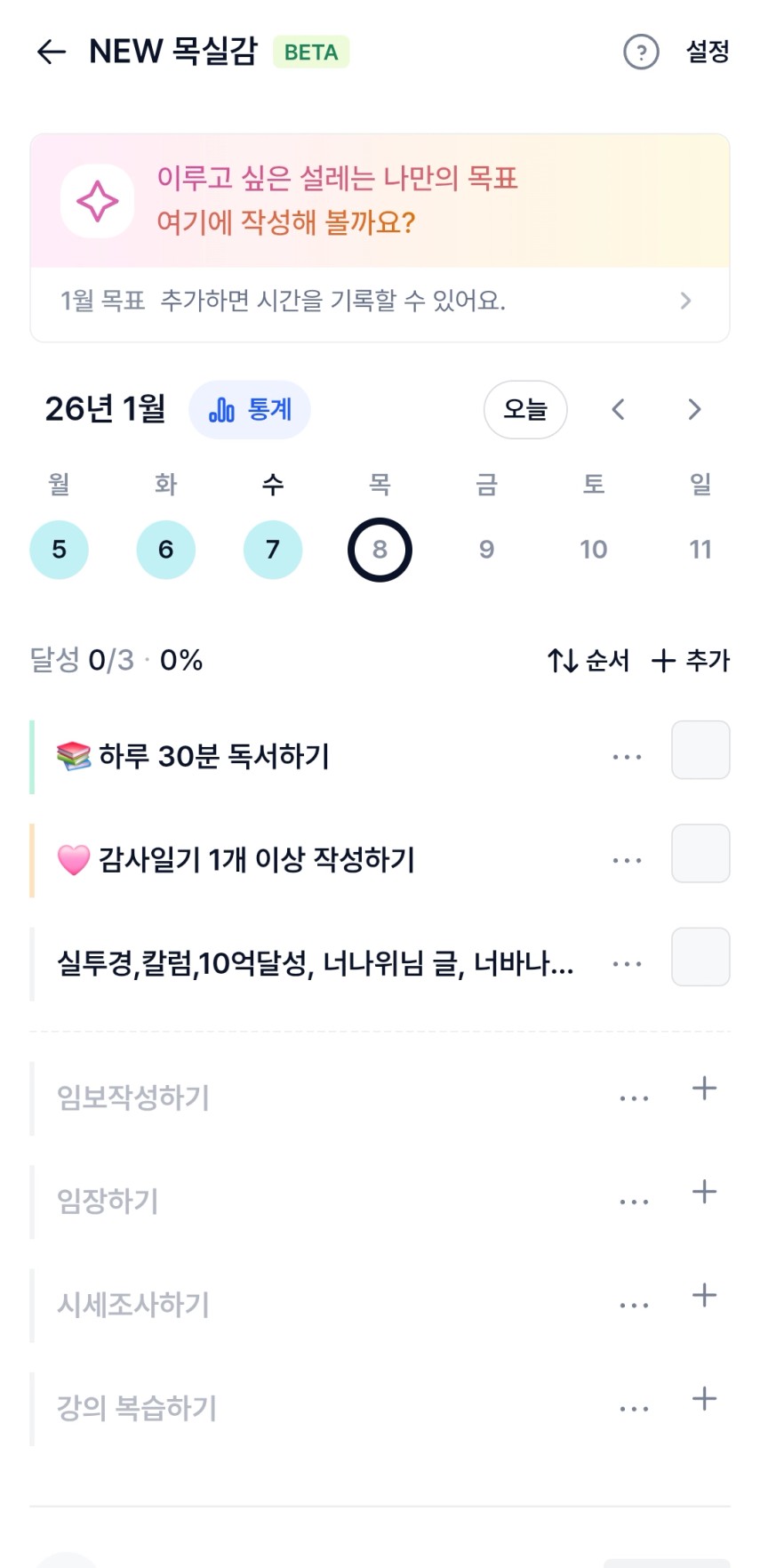The width and height of the screenshot is (760, 1568).
Task: Tap 순서 to reorder goals
Action: [x=588, y=661]
